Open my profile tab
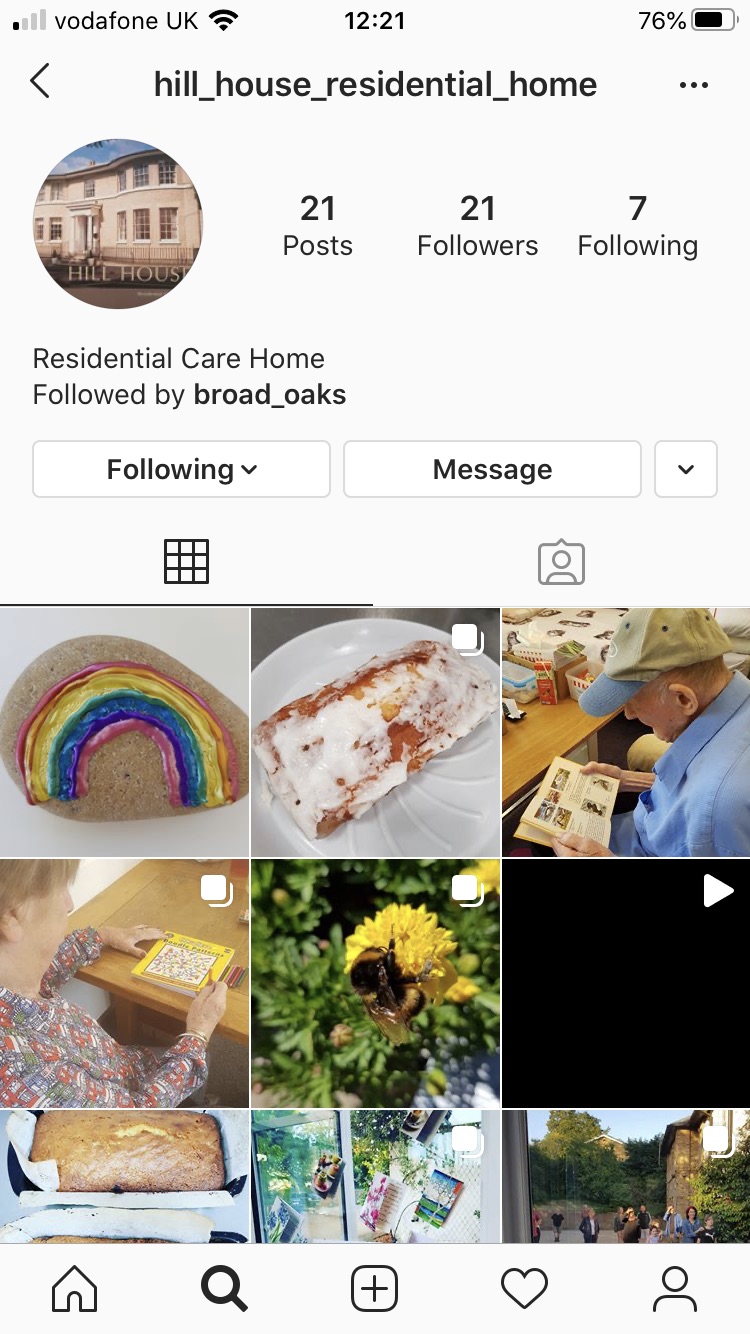Viewport: 750px width, 1334px height. (675, 1289)
